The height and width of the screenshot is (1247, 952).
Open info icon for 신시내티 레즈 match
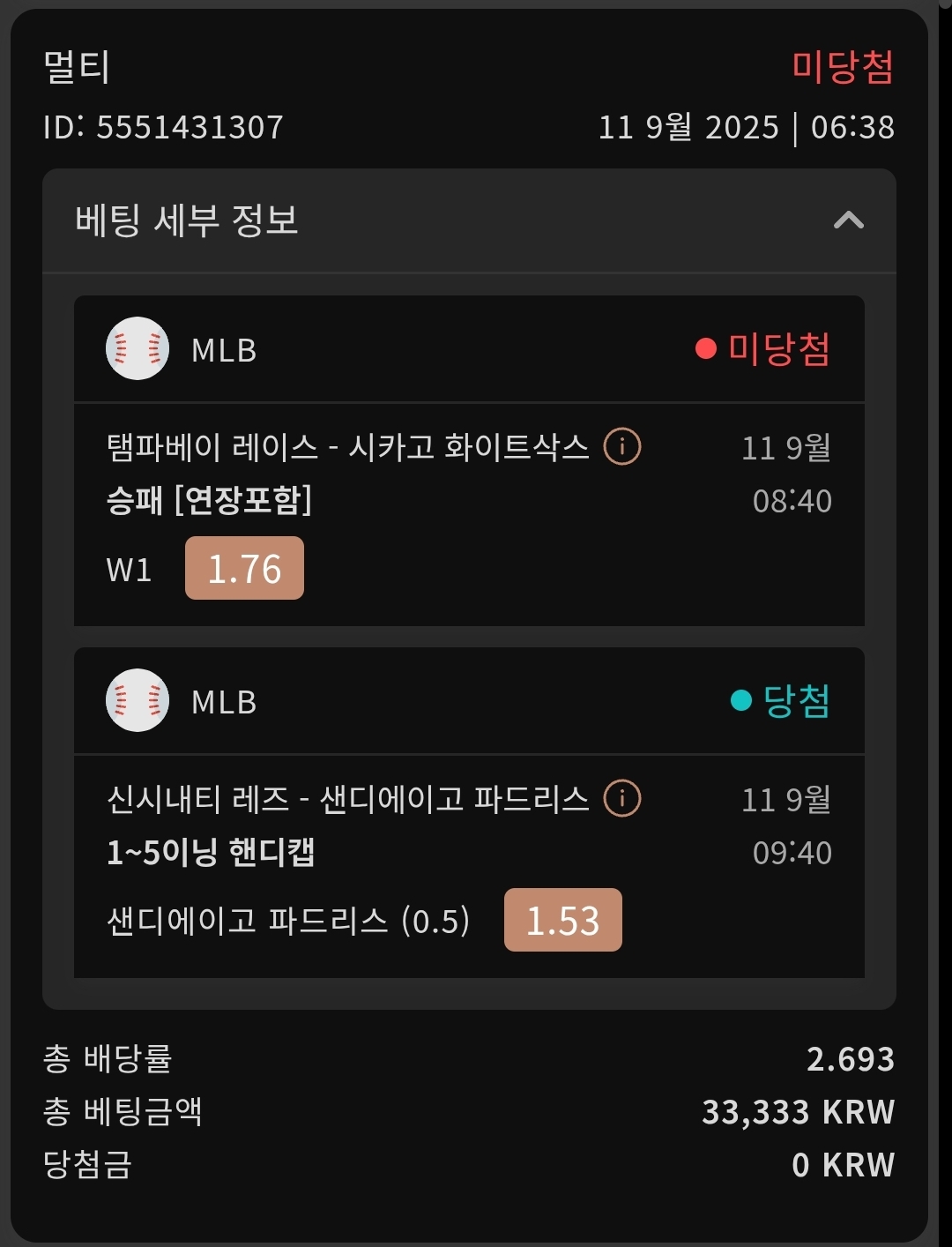click(621, 799)
